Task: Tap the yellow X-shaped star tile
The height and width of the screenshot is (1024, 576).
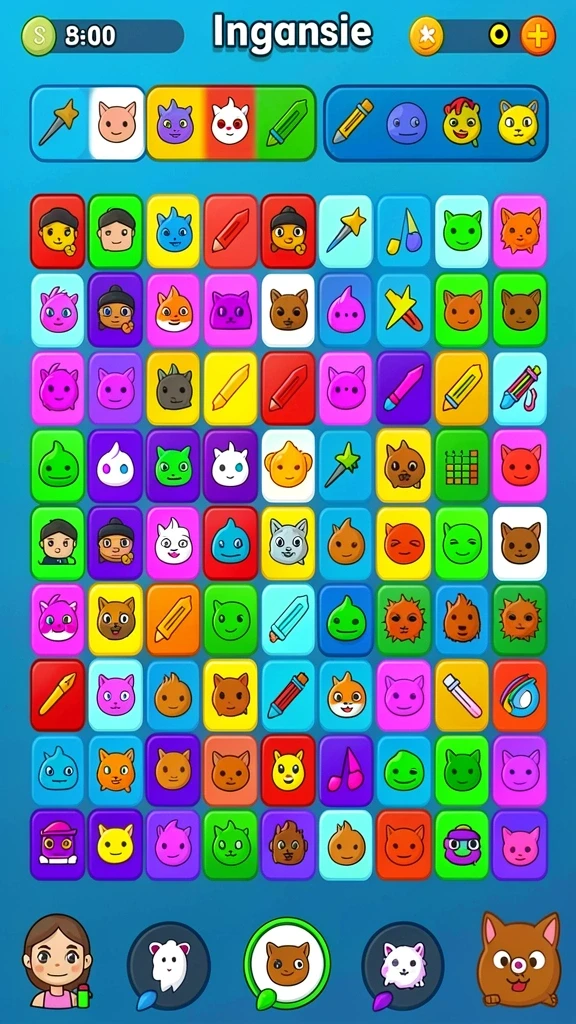Action: click(x=404, y=310)
